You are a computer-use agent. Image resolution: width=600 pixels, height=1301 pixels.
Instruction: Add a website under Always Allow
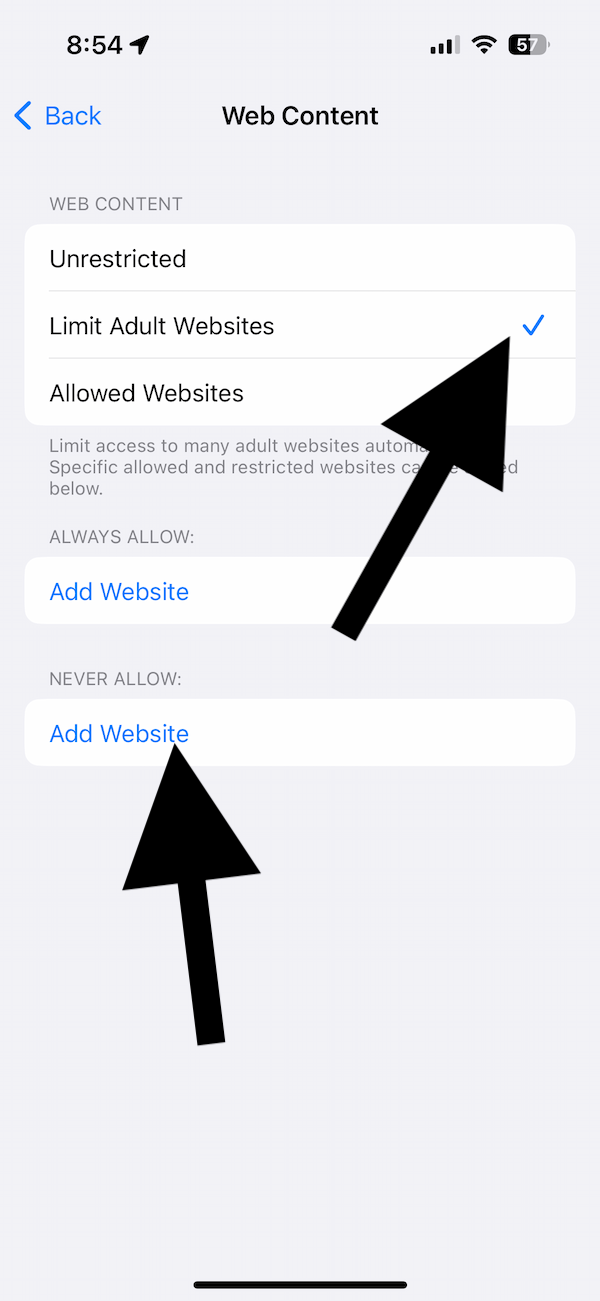point(300,591)
